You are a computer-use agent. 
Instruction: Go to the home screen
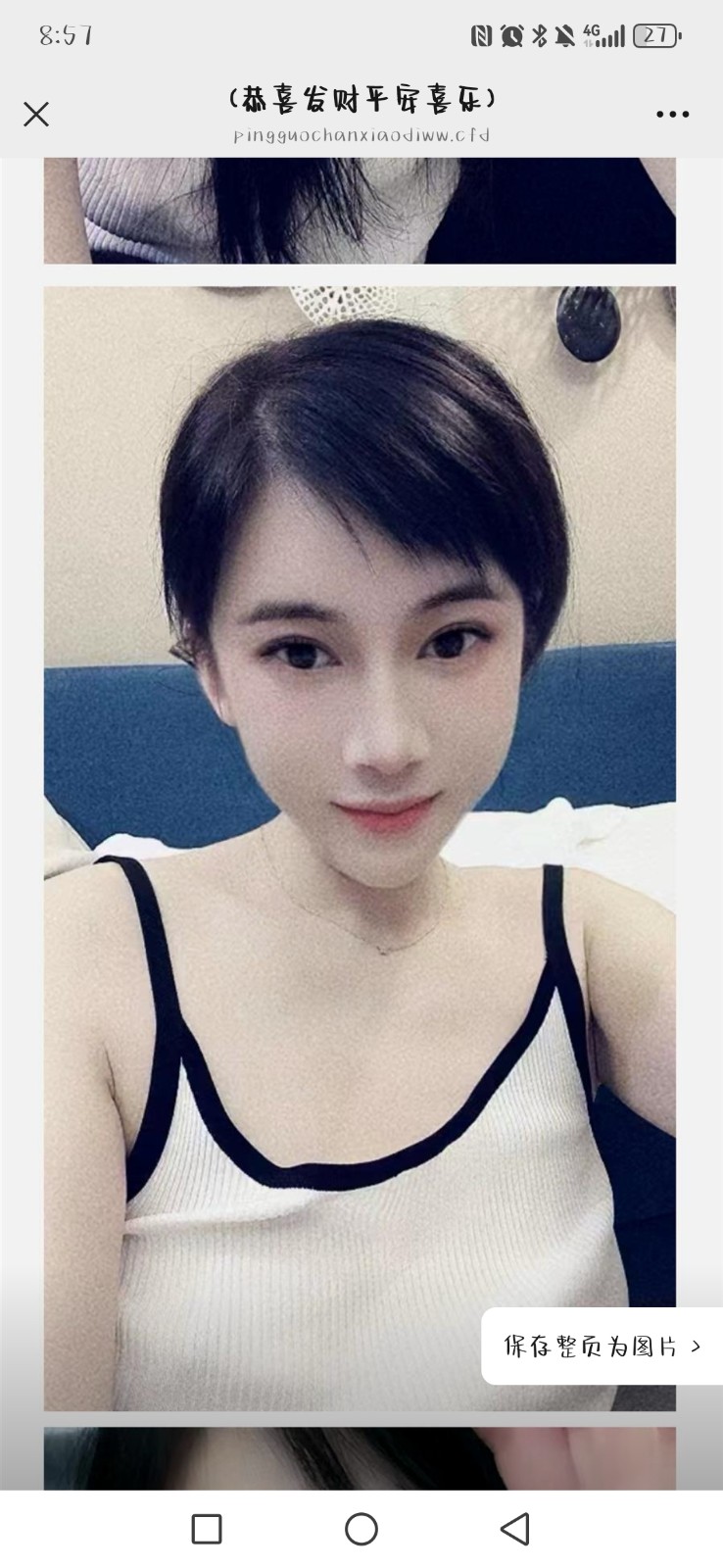361,1529
